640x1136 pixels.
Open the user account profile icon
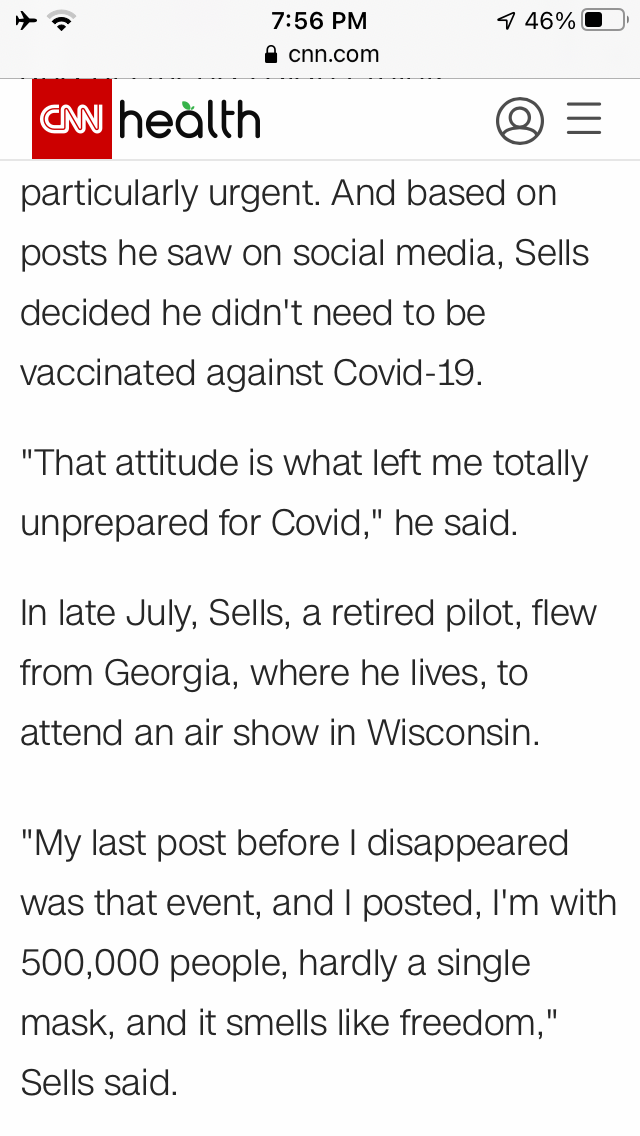(x=519, y=121)
